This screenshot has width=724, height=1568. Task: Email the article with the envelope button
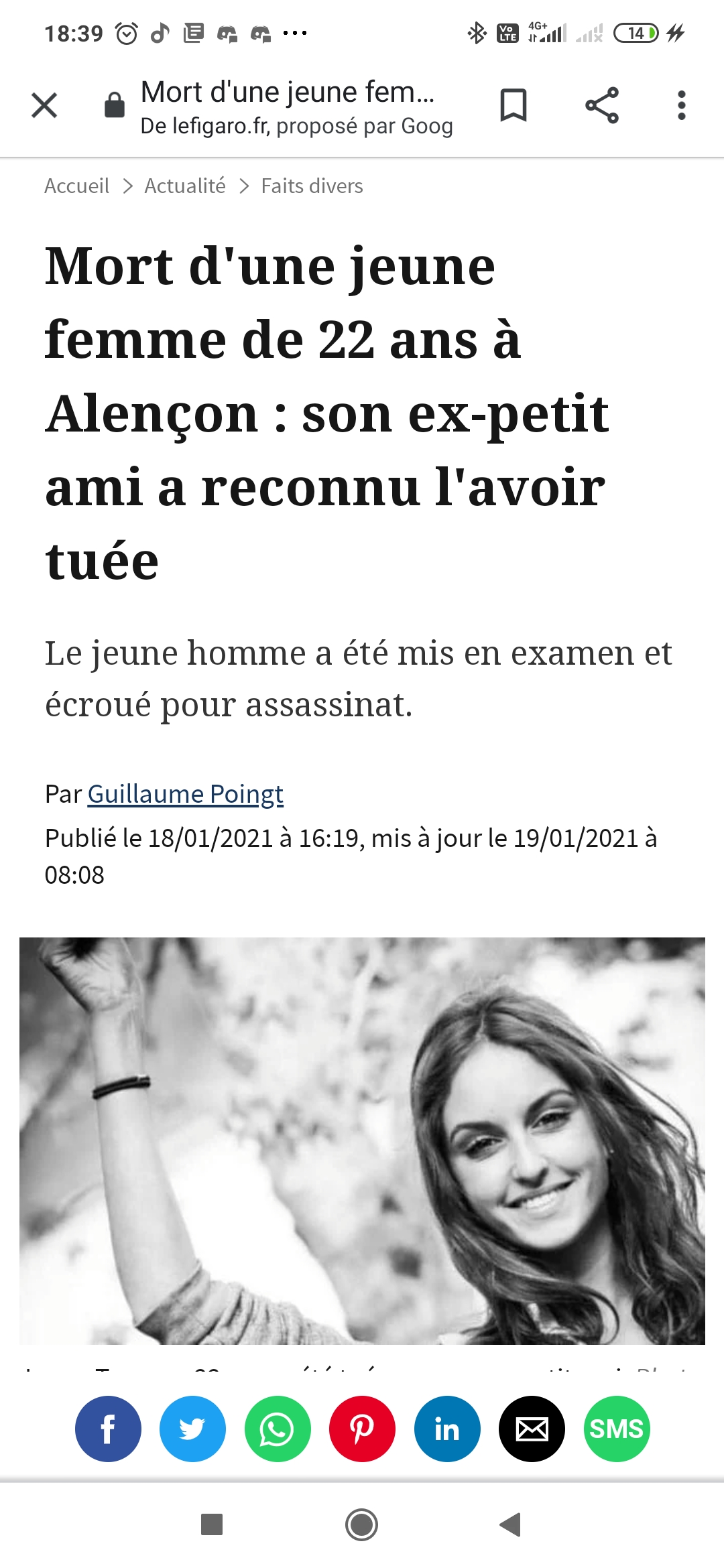click(x=532, y=1429)
